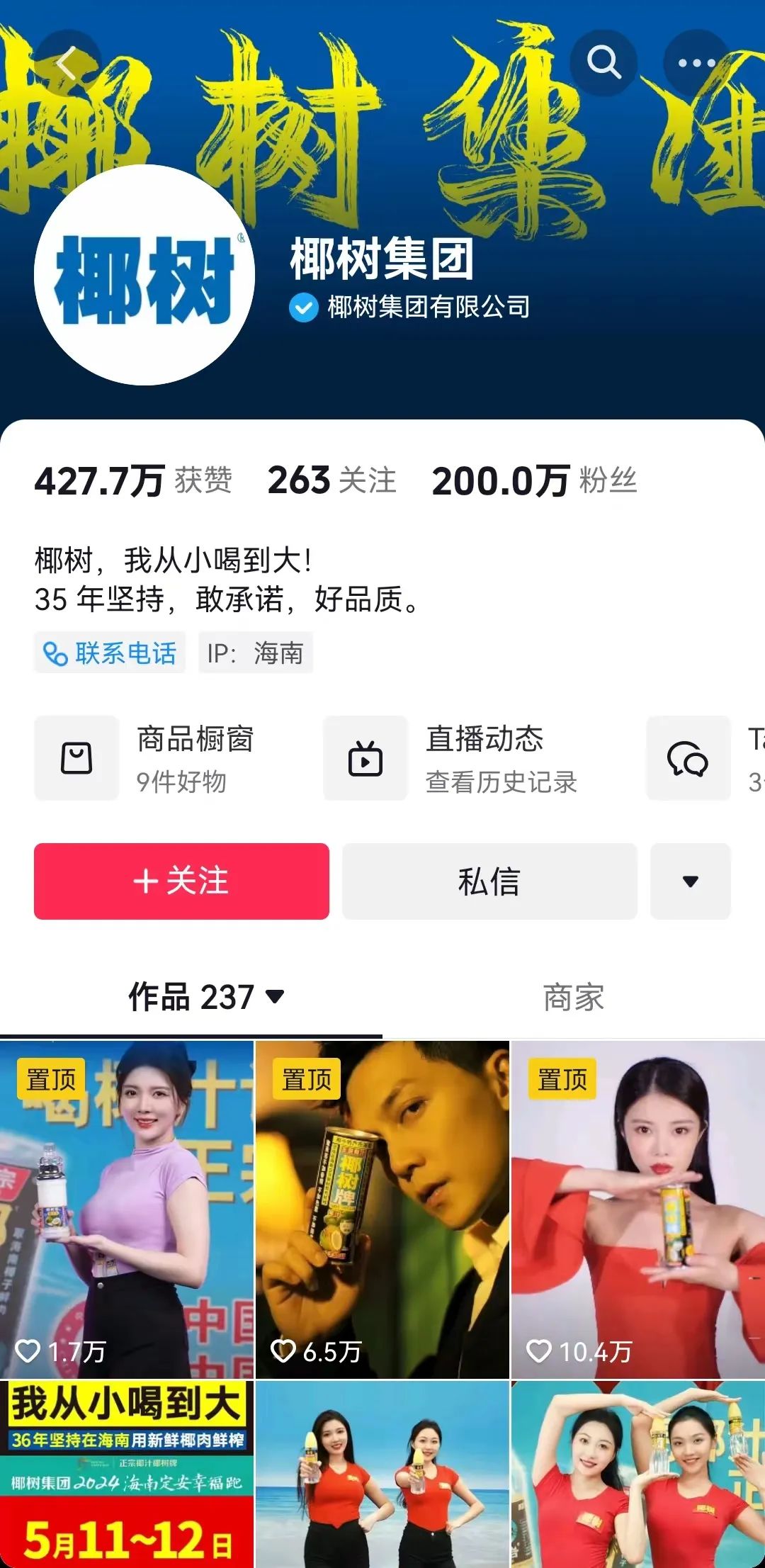The width and height of the screenshot is (765, 1568).
Task: Open the pinned video with 6.5万 likes
Action: 382,1209
